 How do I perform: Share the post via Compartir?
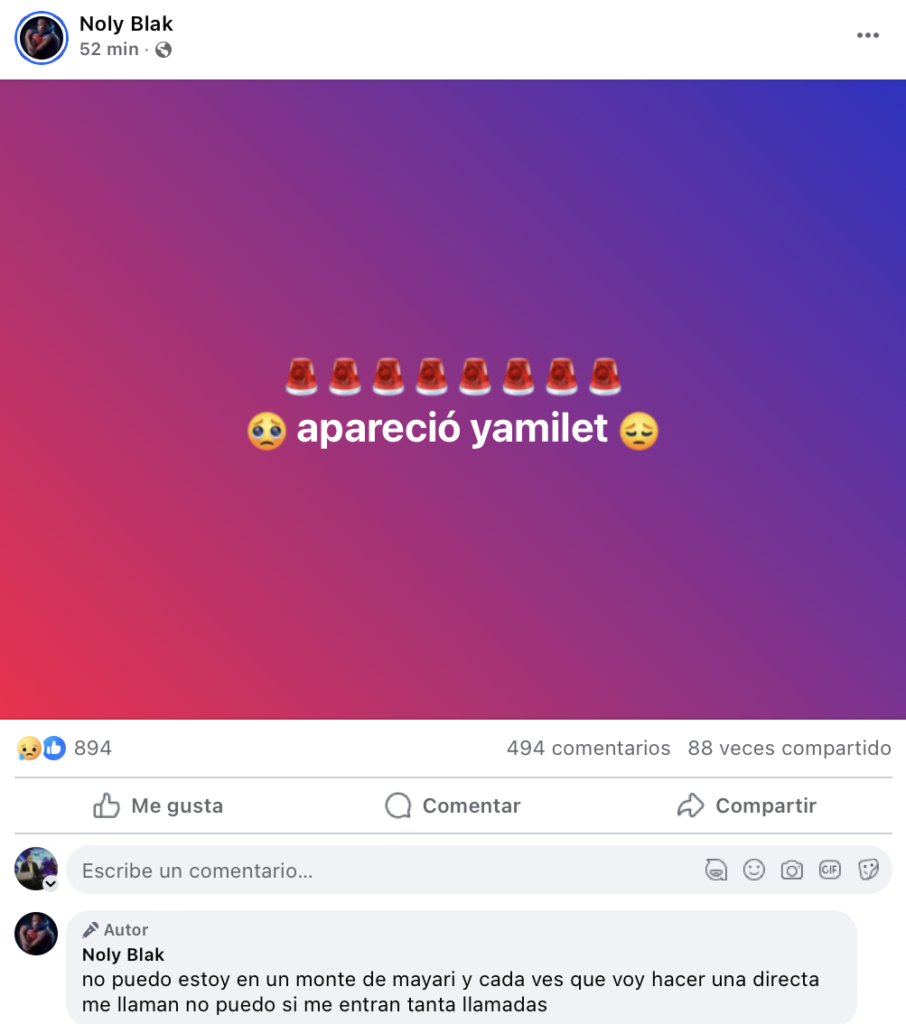(x=747, y=806)
